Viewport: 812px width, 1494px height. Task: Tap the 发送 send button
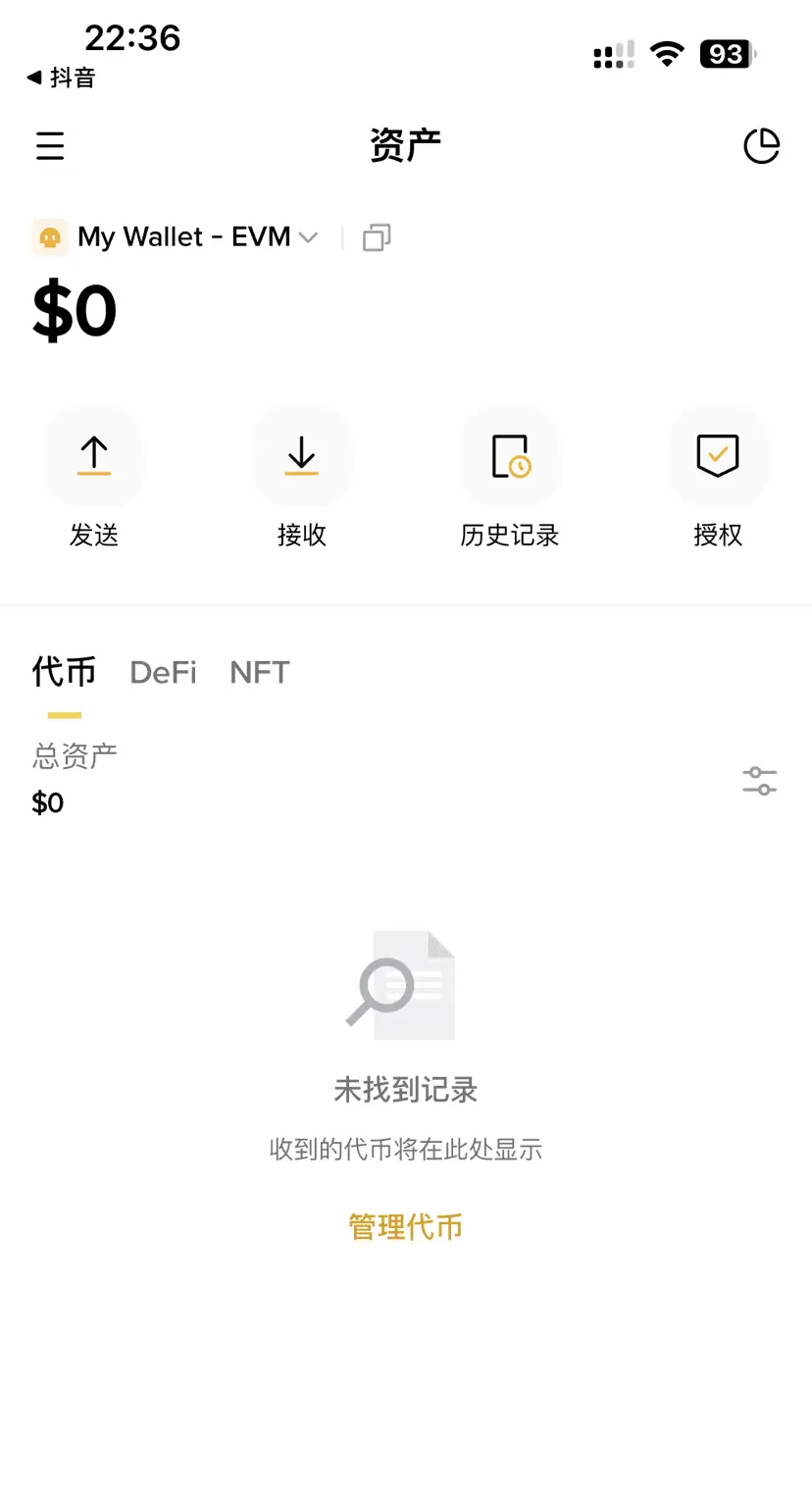point(94,479)
